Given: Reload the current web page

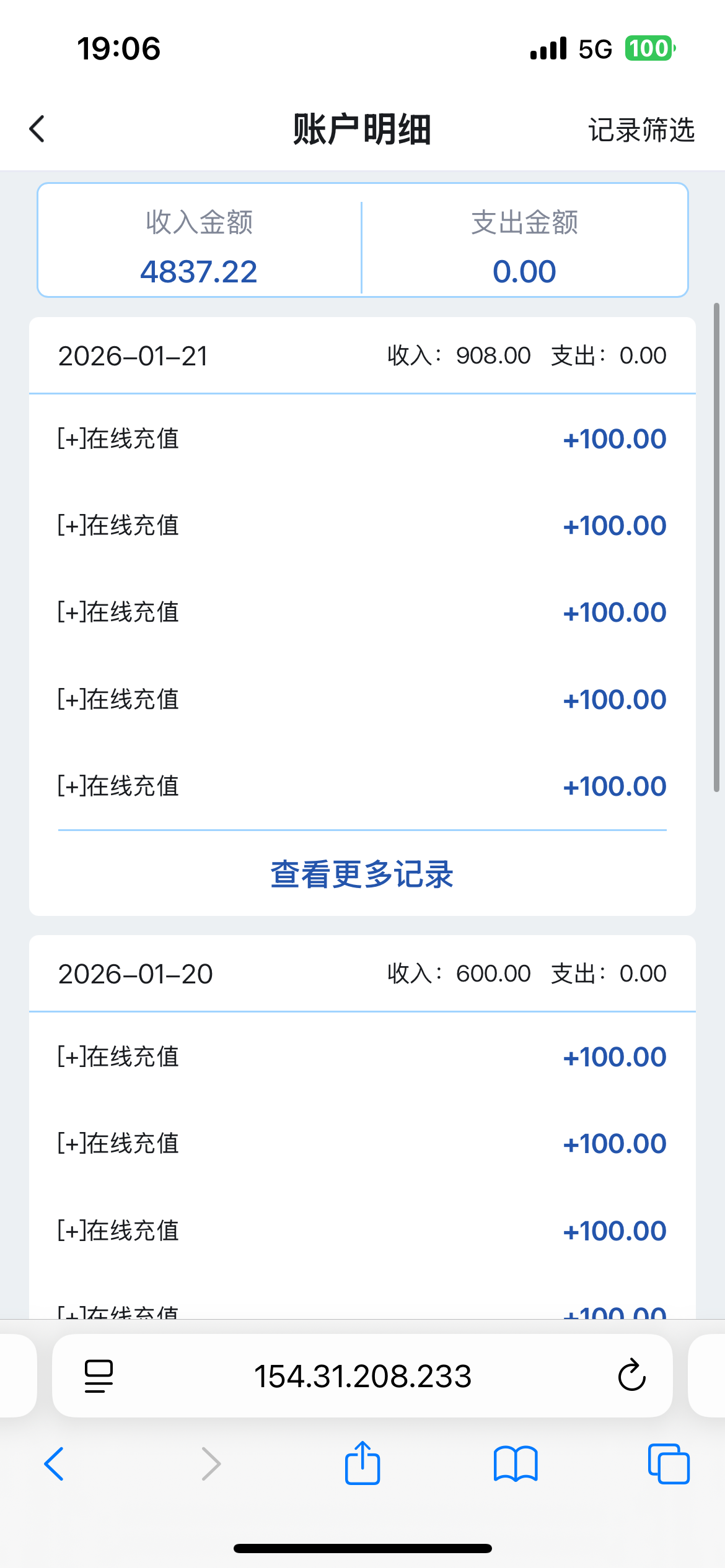Looking at the screenshot, I should pos(631,1376).
